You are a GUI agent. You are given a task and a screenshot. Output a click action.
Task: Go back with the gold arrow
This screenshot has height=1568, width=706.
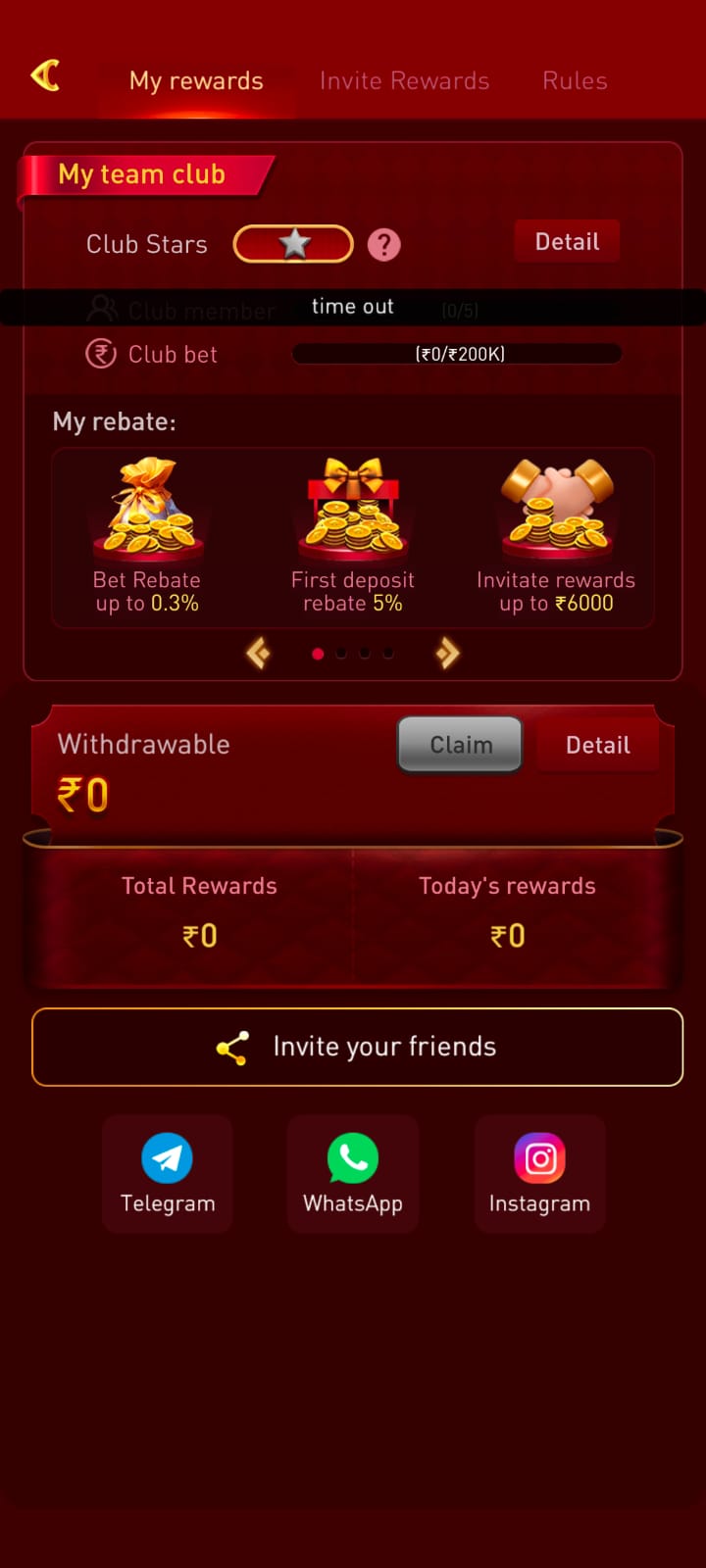click(45, 75)
